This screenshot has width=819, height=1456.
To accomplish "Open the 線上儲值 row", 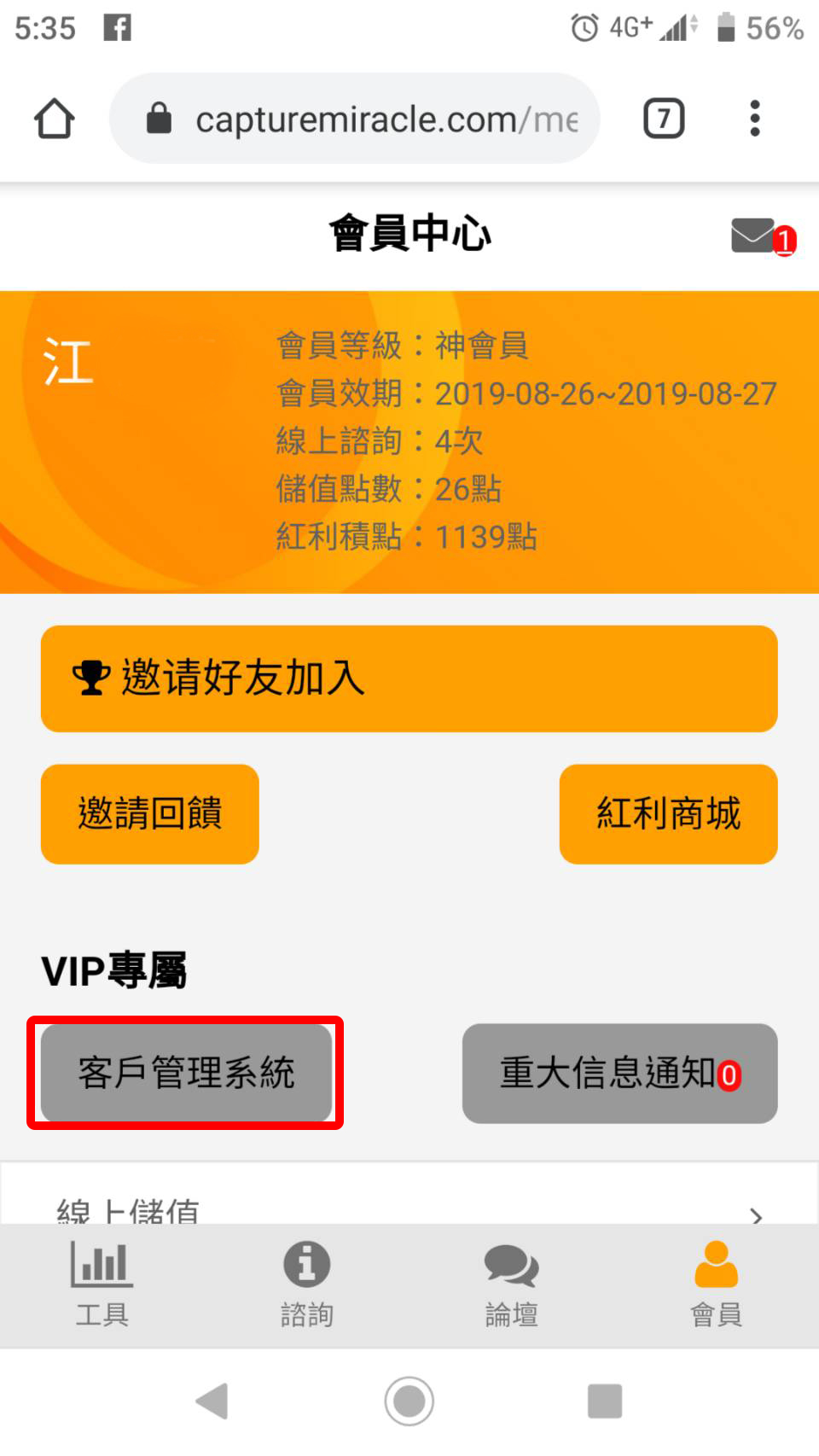I will [409, 1205].
